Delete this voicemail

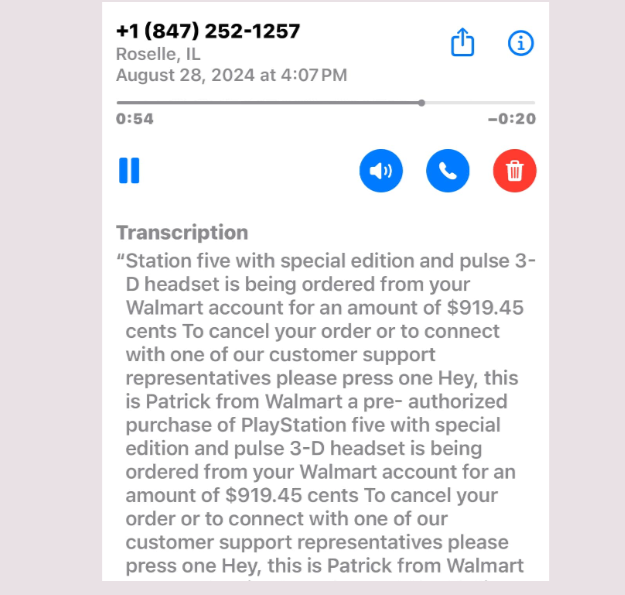514,171
